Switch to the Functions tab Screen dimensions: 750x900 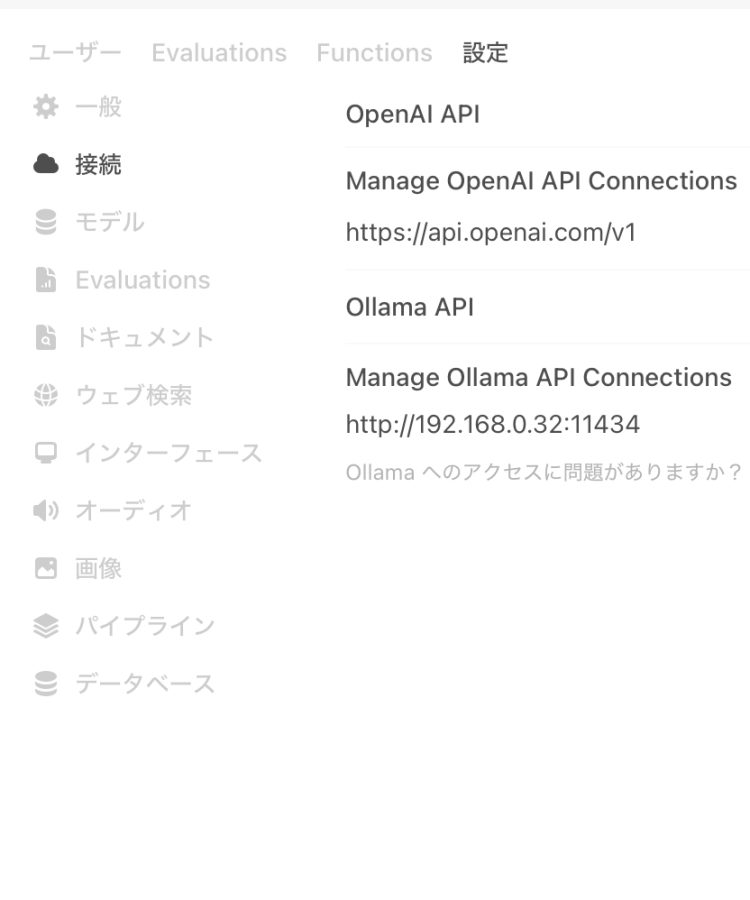coord(374,53)
